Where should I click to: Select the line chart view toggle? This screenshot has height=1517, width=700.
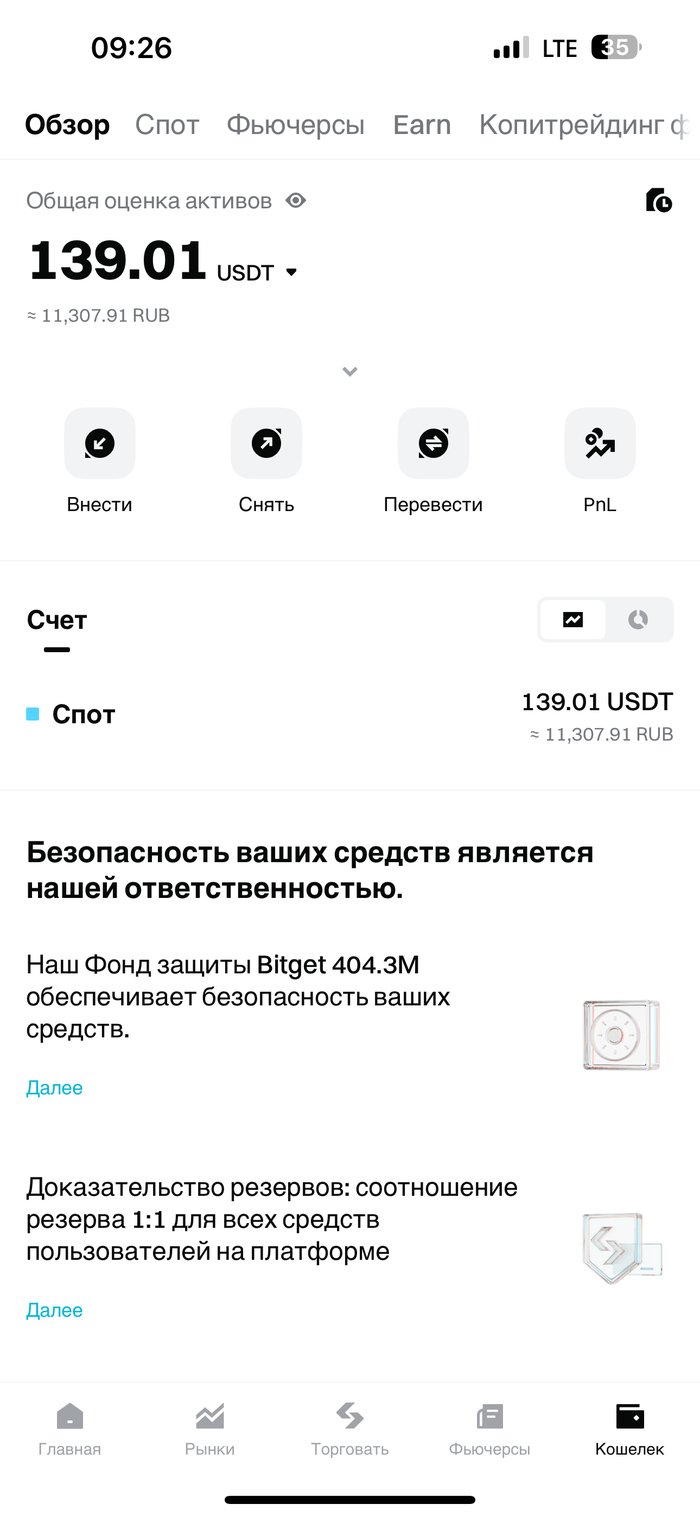[x=573, y=620]
